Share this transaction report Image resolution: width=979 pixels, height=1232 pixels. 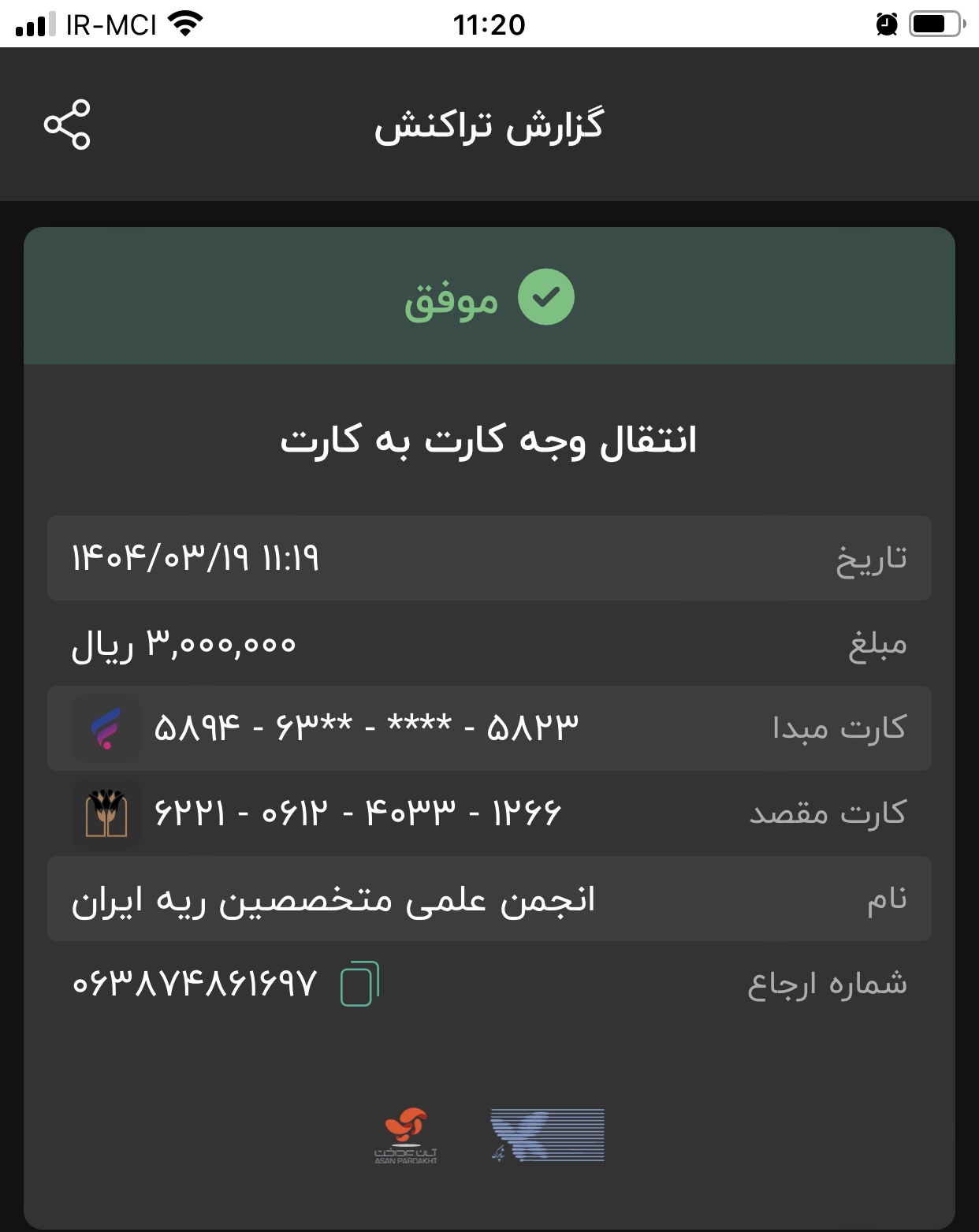tap(67, 125)
